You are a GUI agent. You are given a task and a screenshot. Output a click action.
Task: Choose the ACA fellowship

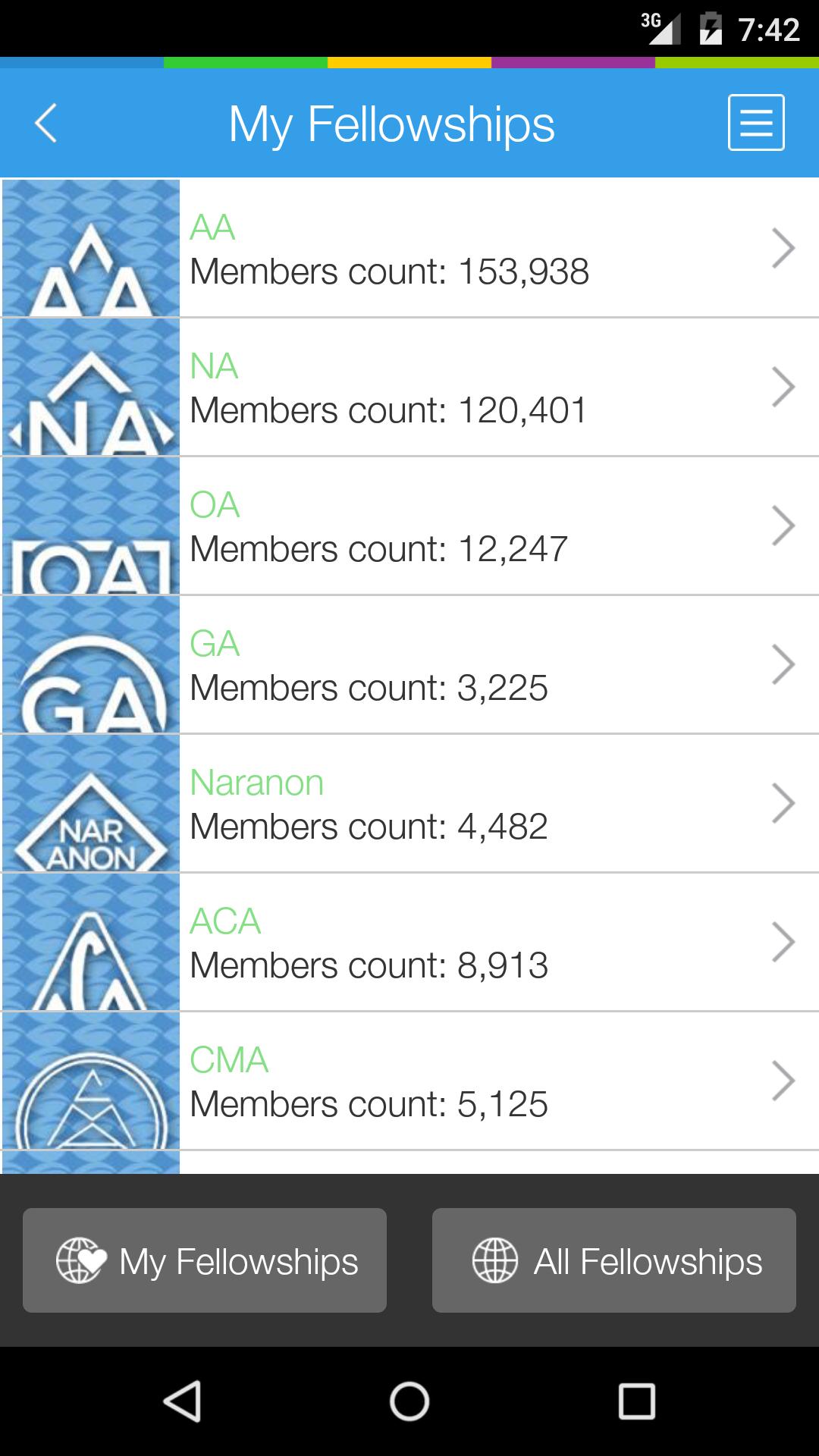point(409,943)
